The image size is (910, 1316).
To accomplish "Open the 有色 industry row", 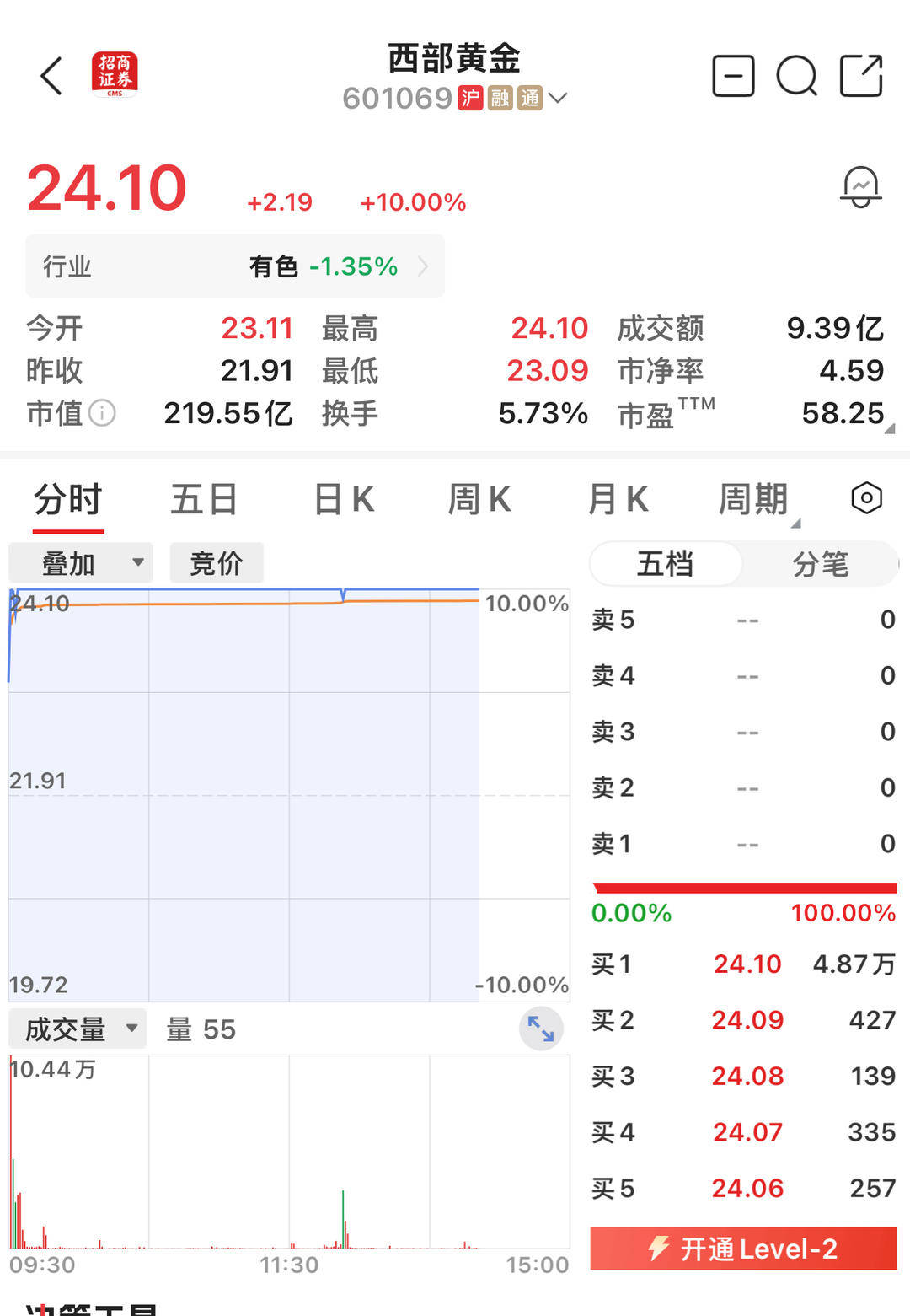I will click(235, 266).
